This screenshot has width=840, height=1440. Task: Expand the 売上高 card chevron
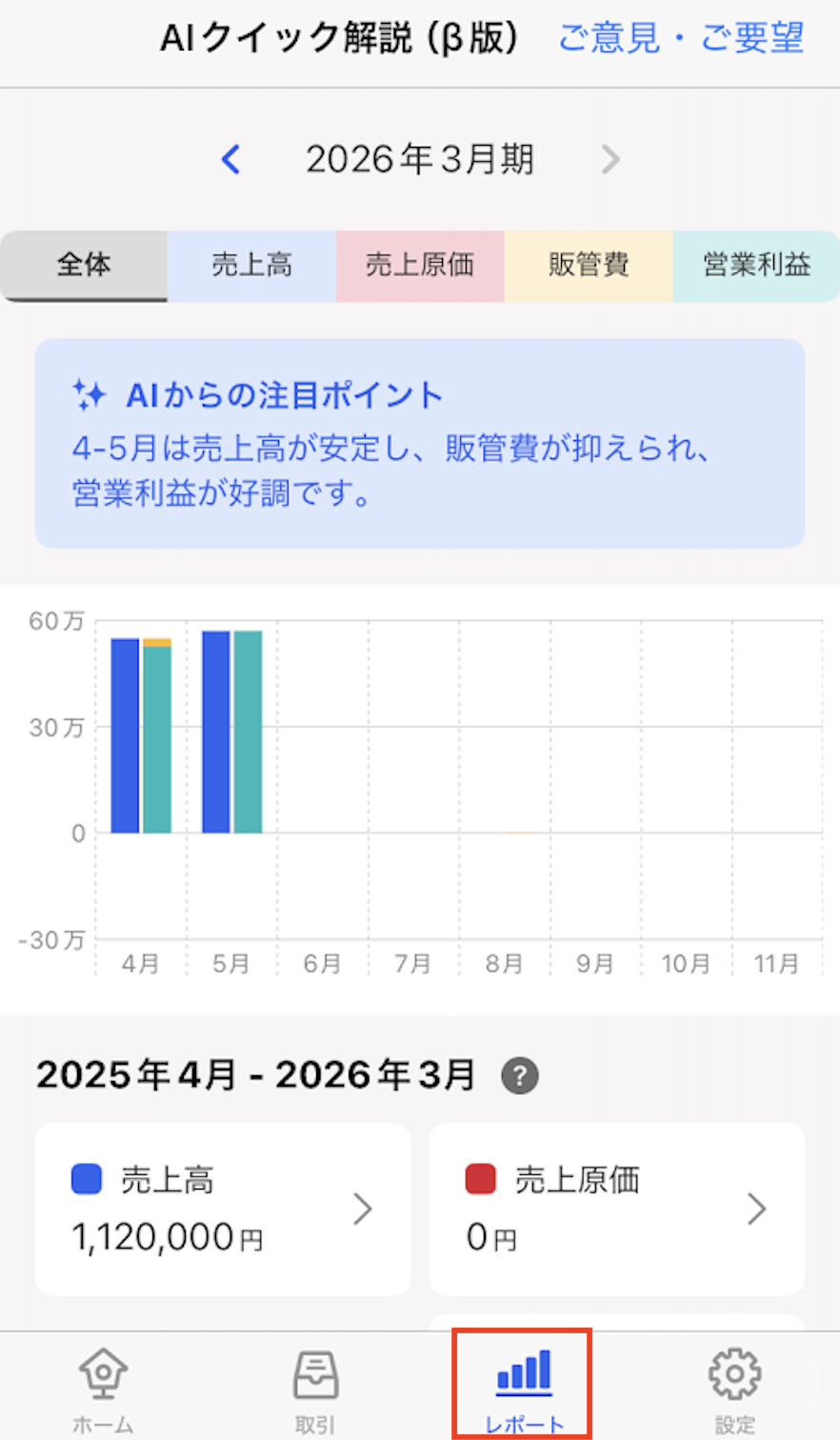tap(363, 1210)
